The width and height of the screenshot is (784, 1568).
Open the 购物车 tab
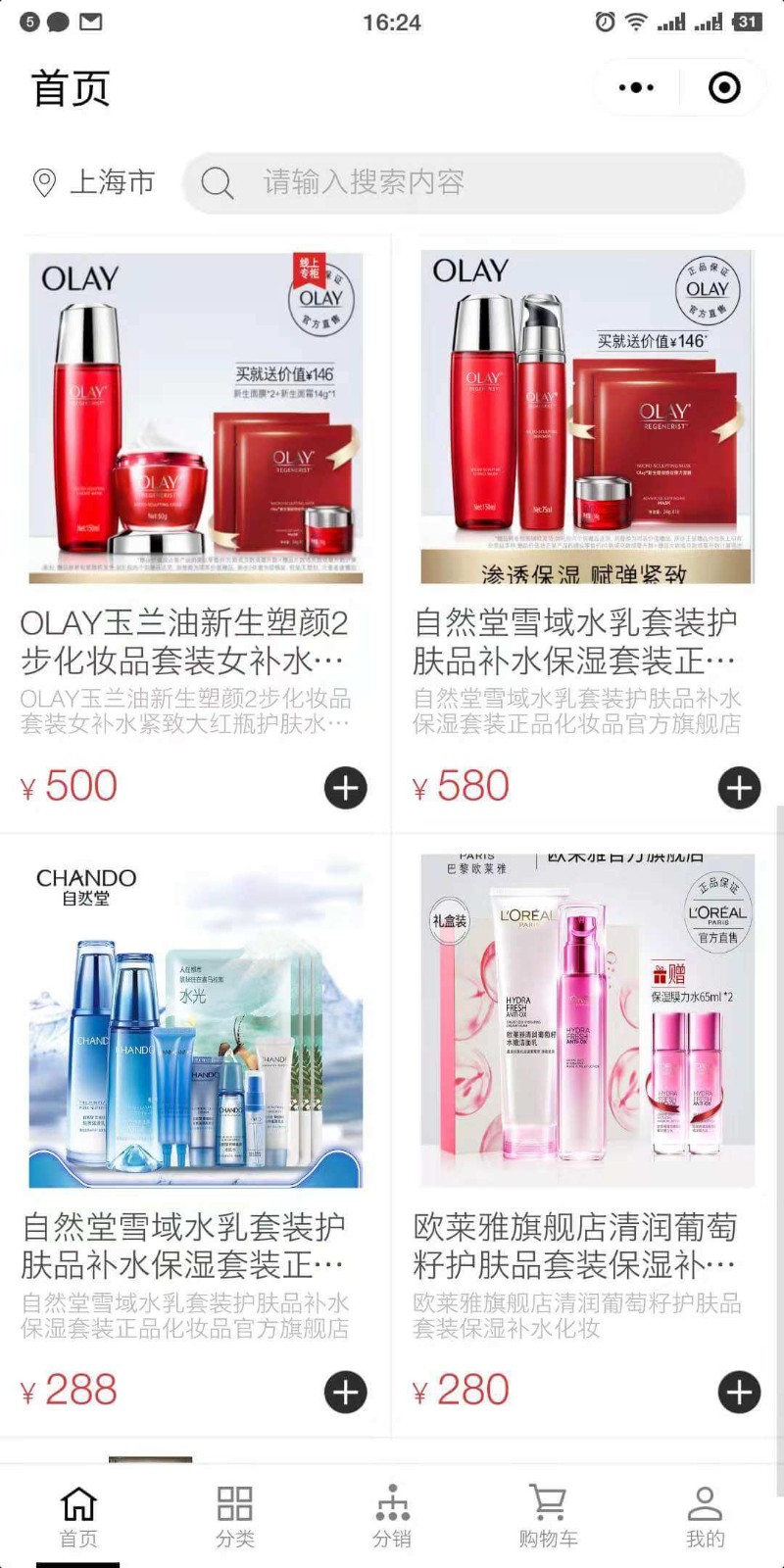[548, 1516]
